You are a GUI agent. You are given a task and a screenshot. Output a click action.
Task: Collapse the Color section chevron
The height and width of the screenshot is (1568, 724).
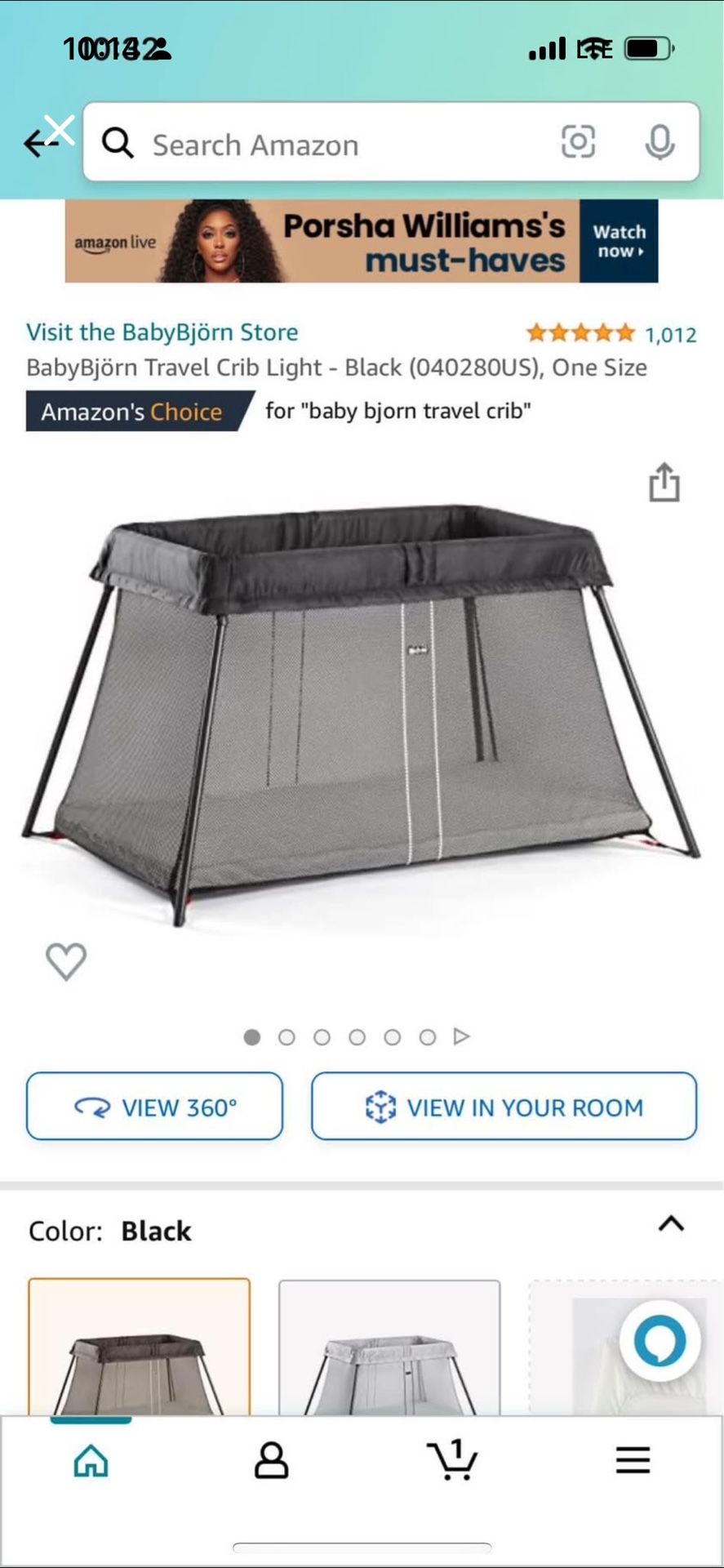coord(671,1224)
